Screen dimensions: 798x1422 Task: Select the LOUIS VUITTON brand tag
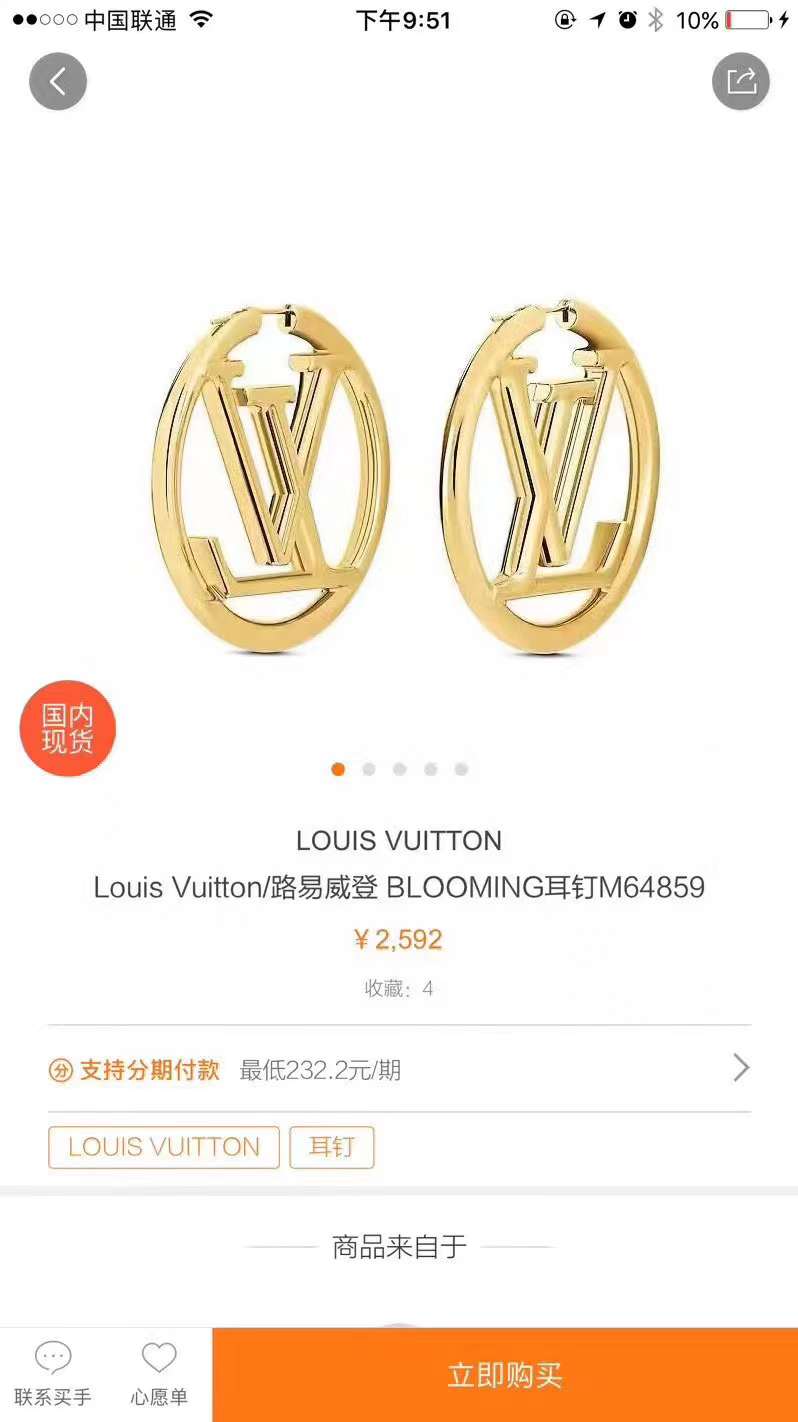click(164, 1147)
